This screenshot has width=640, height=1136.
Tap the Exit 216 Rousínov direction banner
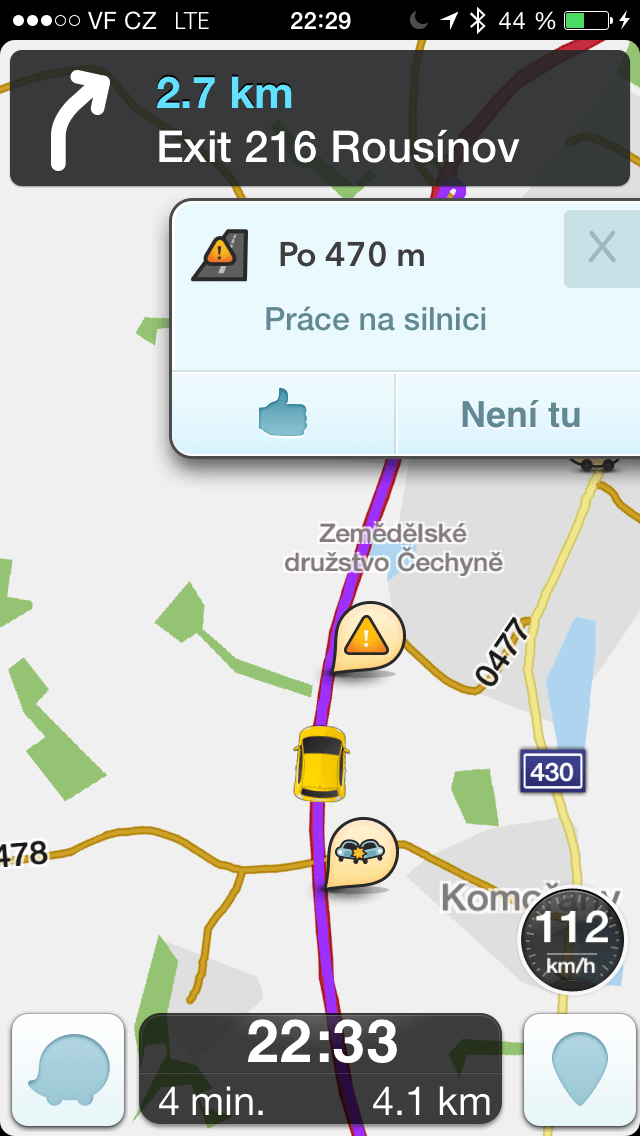point(320,118)
